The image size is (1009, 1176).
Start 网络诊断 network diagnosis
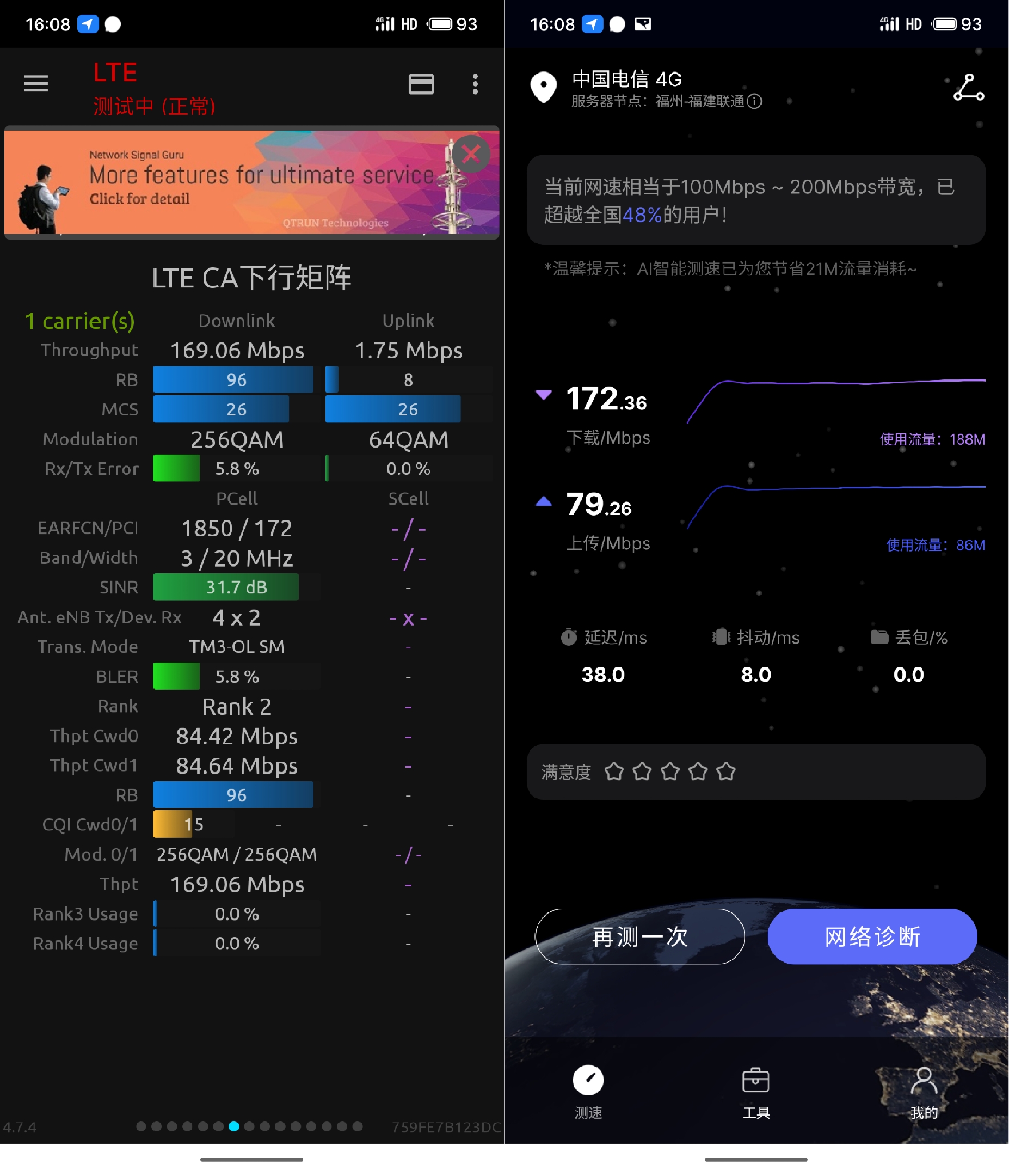[872, 936]
